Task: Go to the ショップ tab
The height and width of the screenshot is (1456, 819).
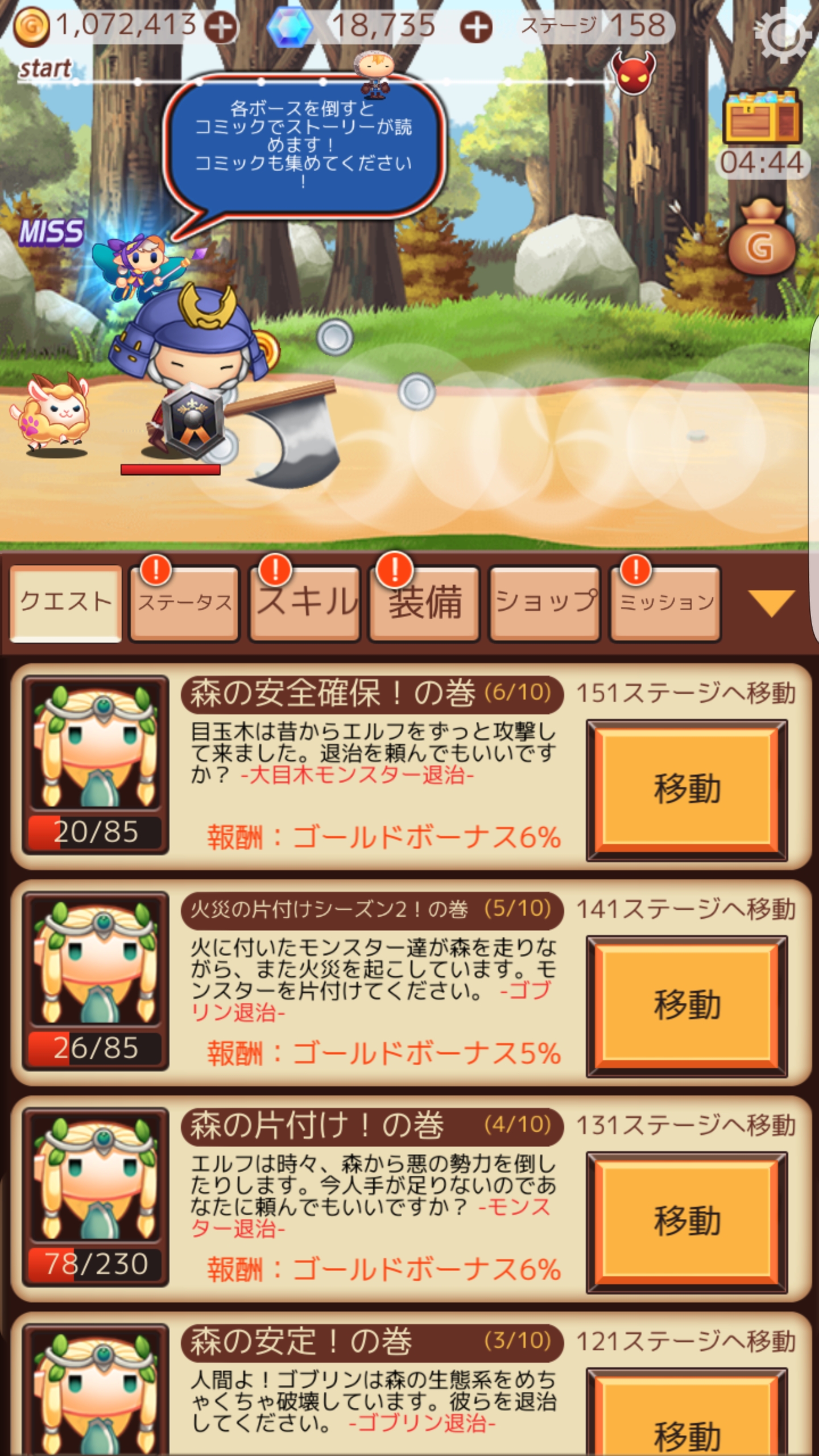Action: click(x=545, y=603)
